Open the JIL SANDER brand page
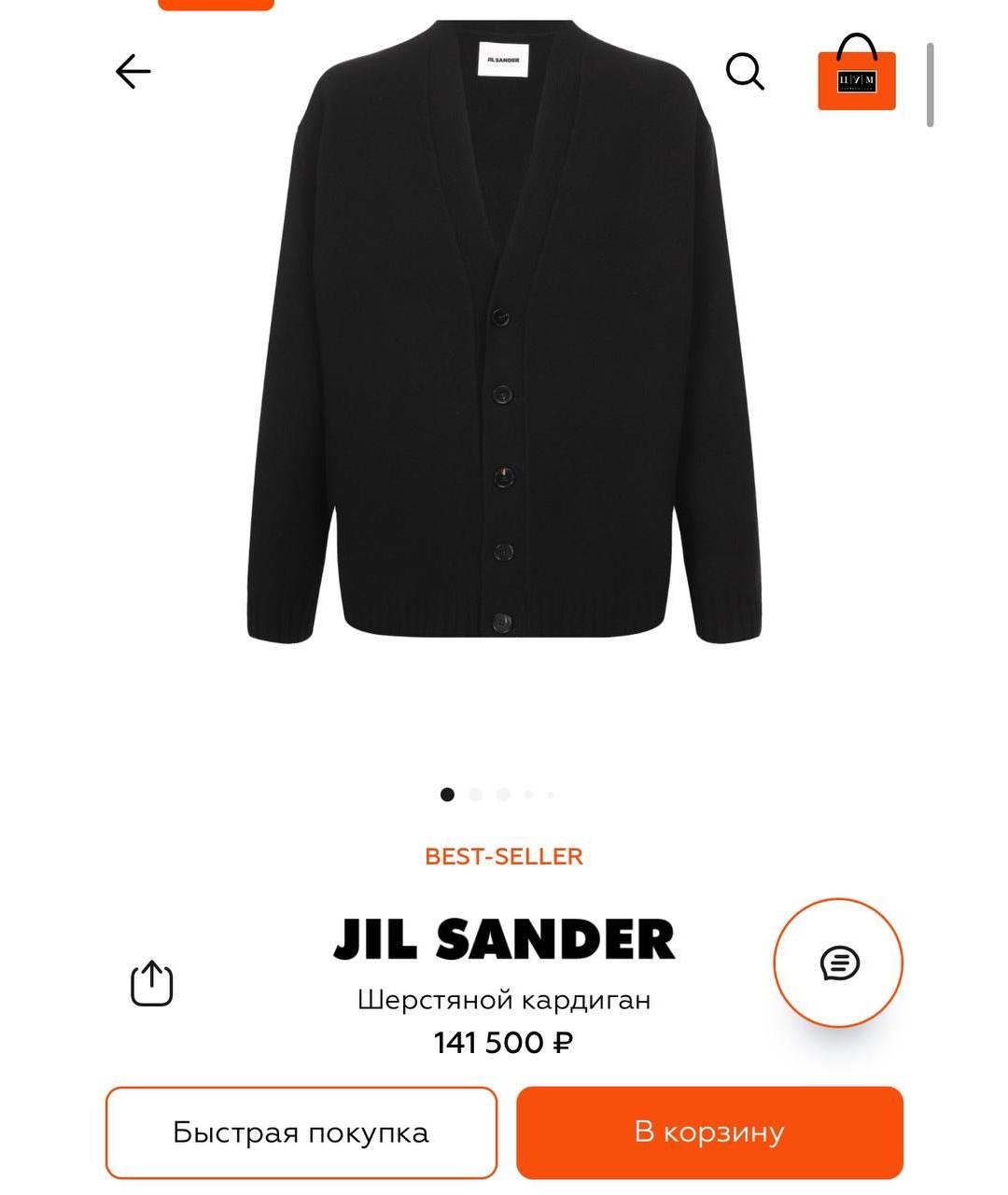The image size is (1008, 1195). pos(503,938)
